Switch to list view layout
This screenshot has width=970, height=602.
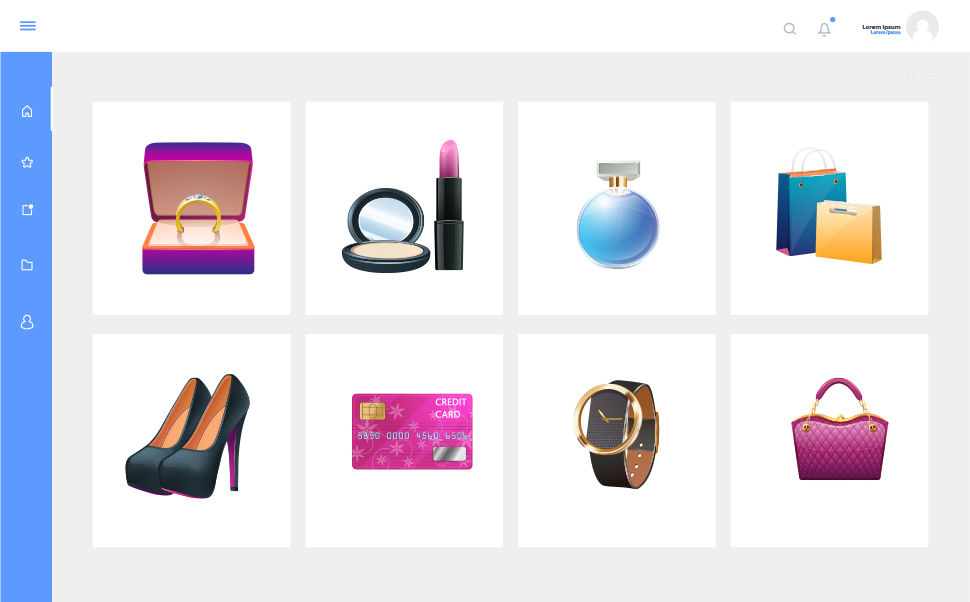click(931, 77)
